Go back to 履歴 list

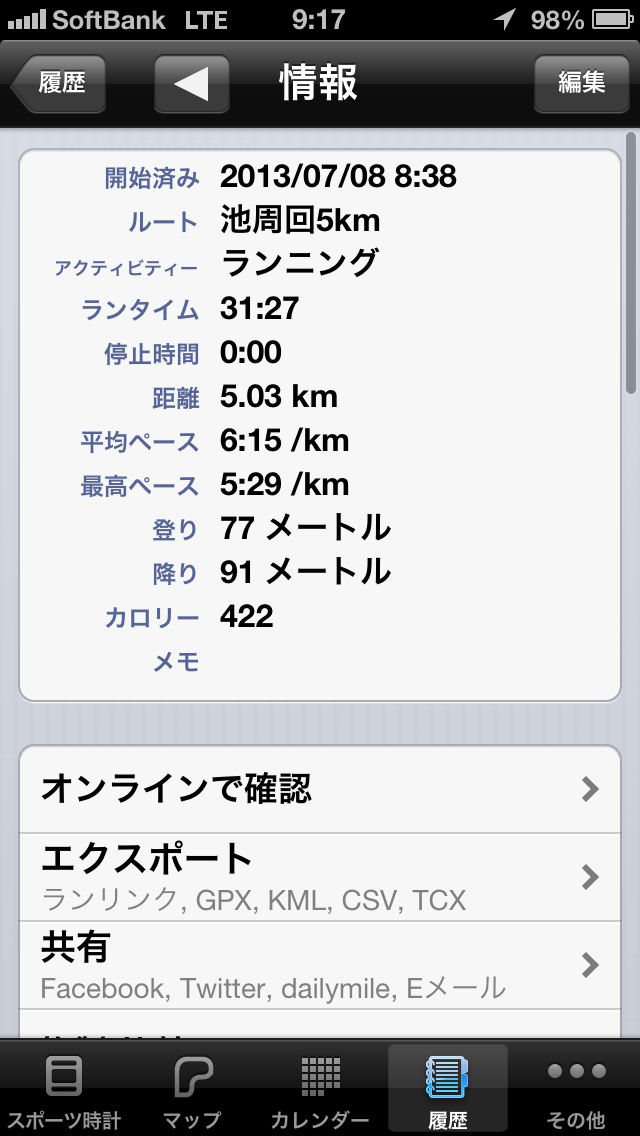click(58, 83)
